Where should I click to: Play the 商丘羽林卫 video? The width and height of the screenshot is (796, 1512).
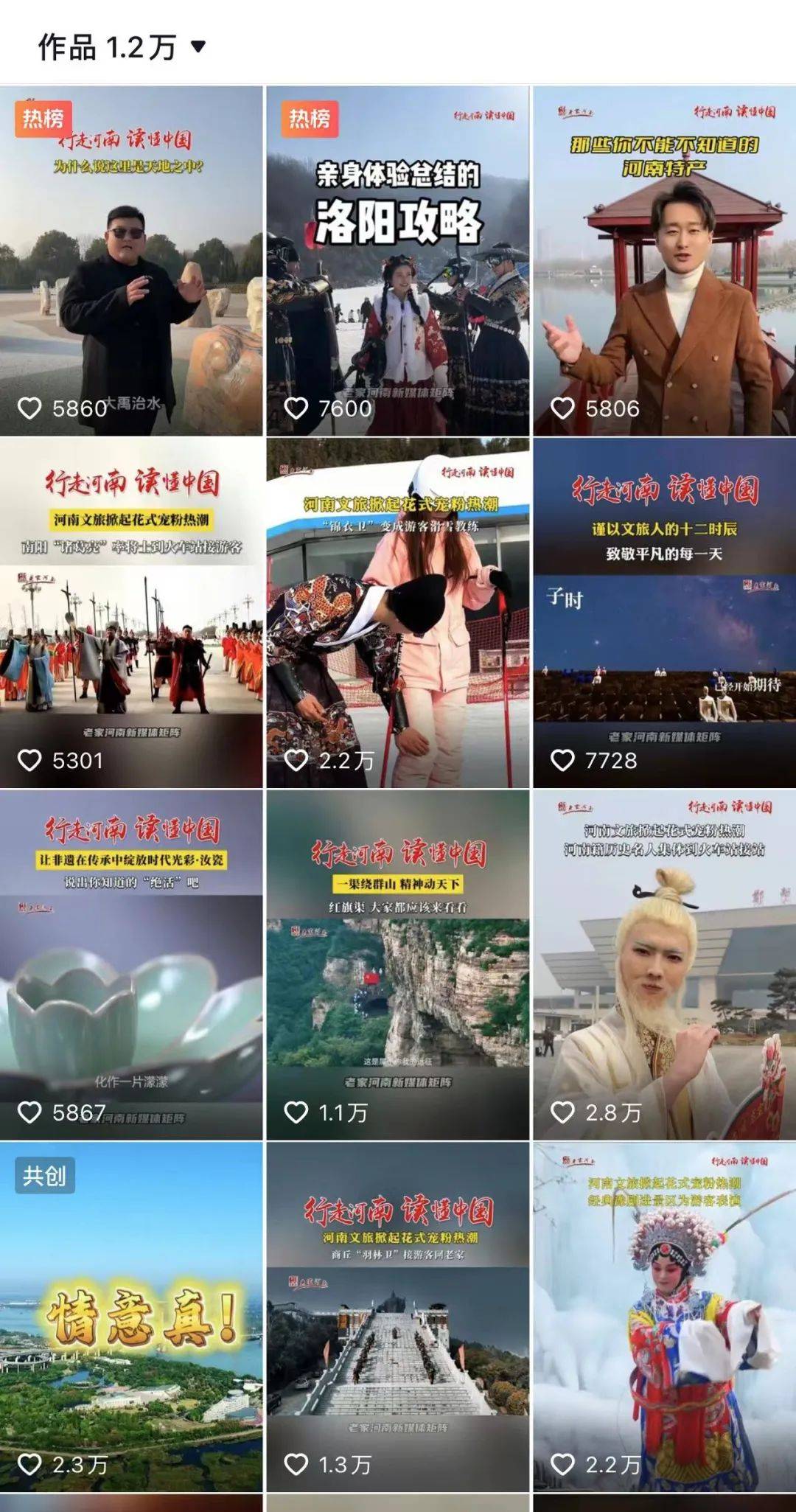point(397,1317)
